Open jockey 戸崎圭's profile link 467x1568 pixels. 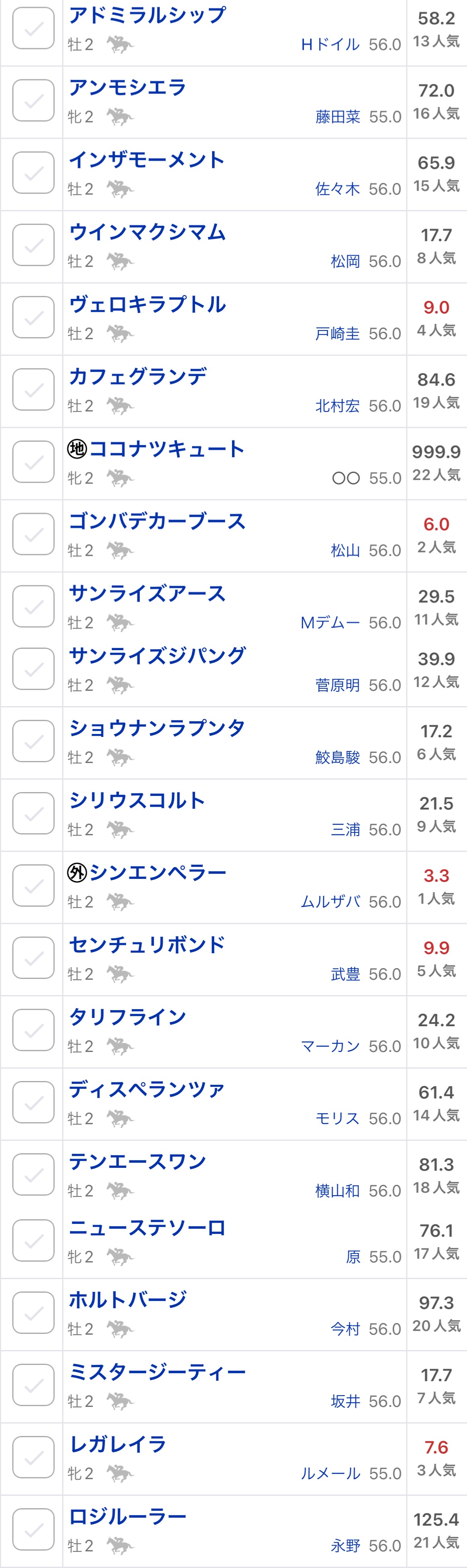tap(337, 333)
